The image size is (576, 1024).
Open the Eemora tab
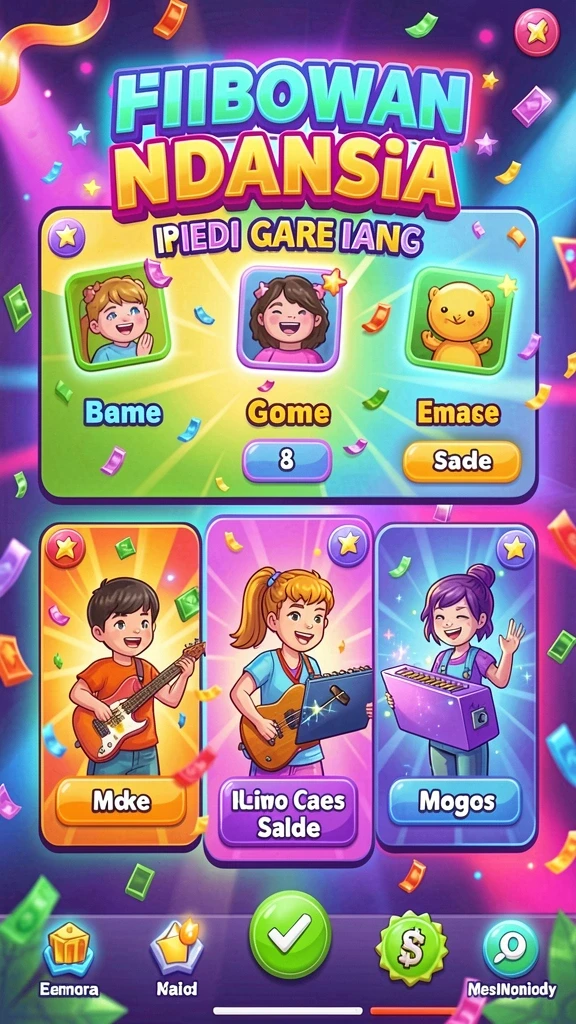[x=69, y=959]
